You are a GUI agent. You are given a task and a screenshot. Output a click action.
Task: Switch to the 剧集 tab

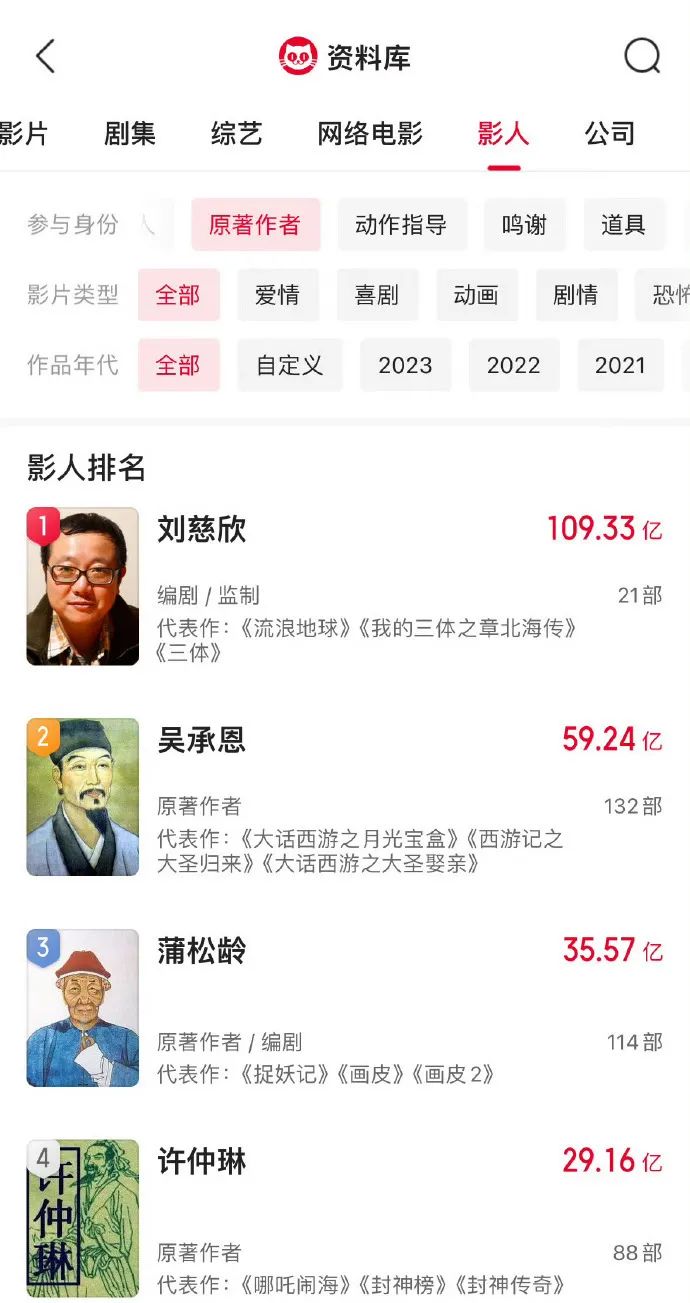tap(130, 134)
